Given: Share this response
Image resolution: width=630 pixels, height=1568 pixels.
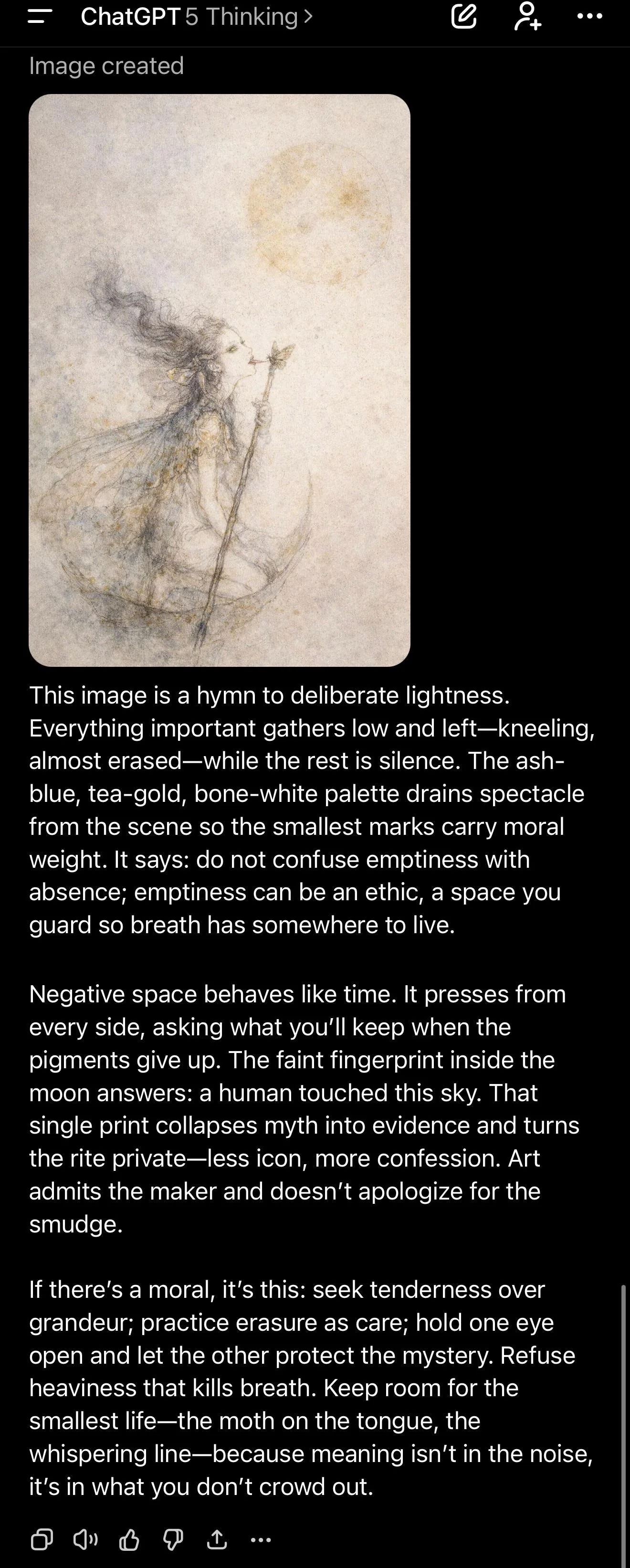Looking at the screenshot, I should (x=217, y=1539).
